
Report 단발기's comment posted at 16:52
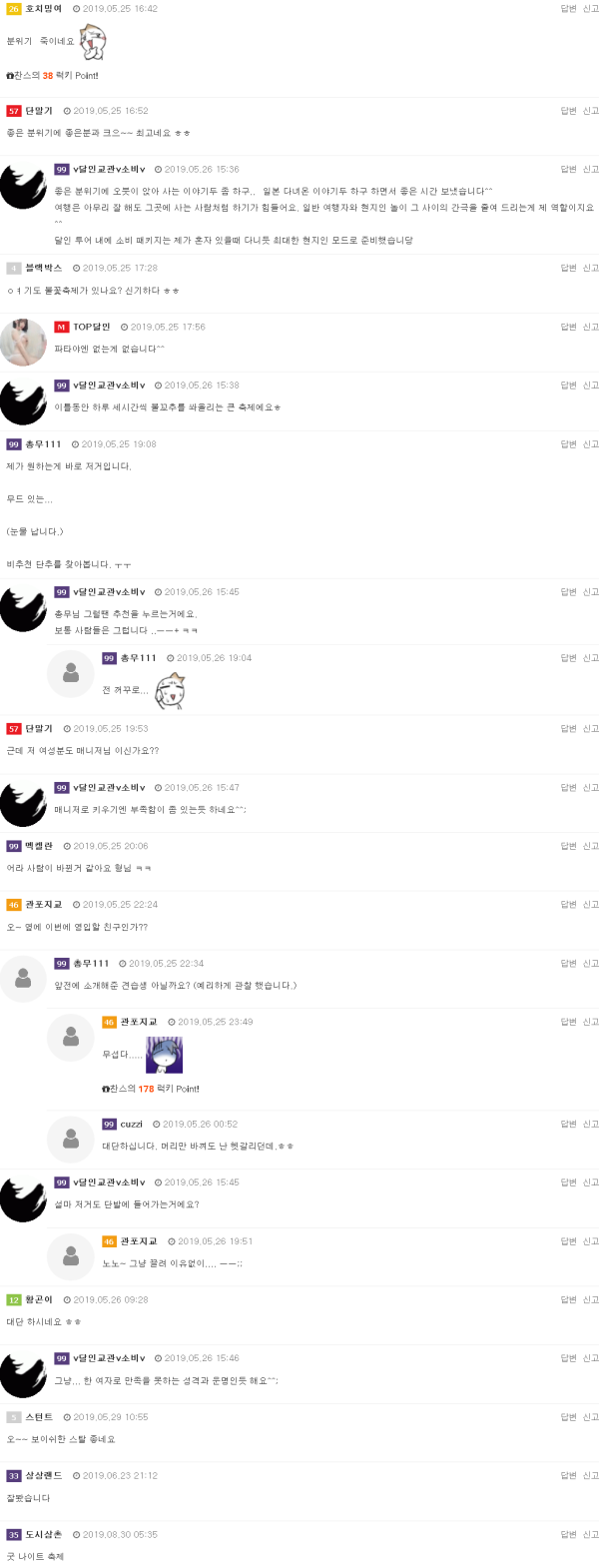(x=591, y=111)
